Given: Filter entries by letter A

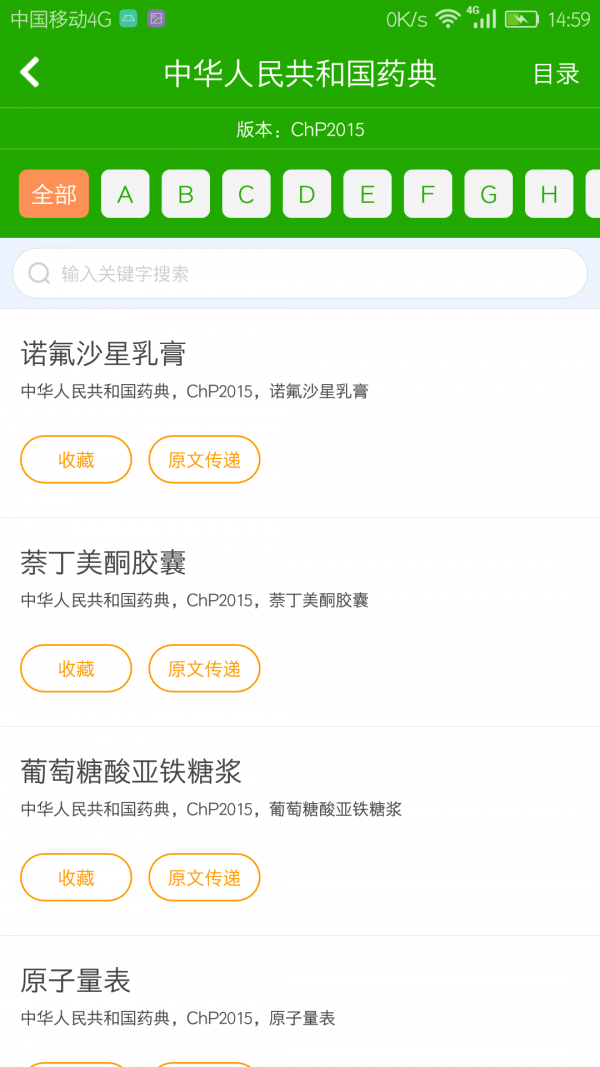Looking at the screenshot, I should click(125, 194).
